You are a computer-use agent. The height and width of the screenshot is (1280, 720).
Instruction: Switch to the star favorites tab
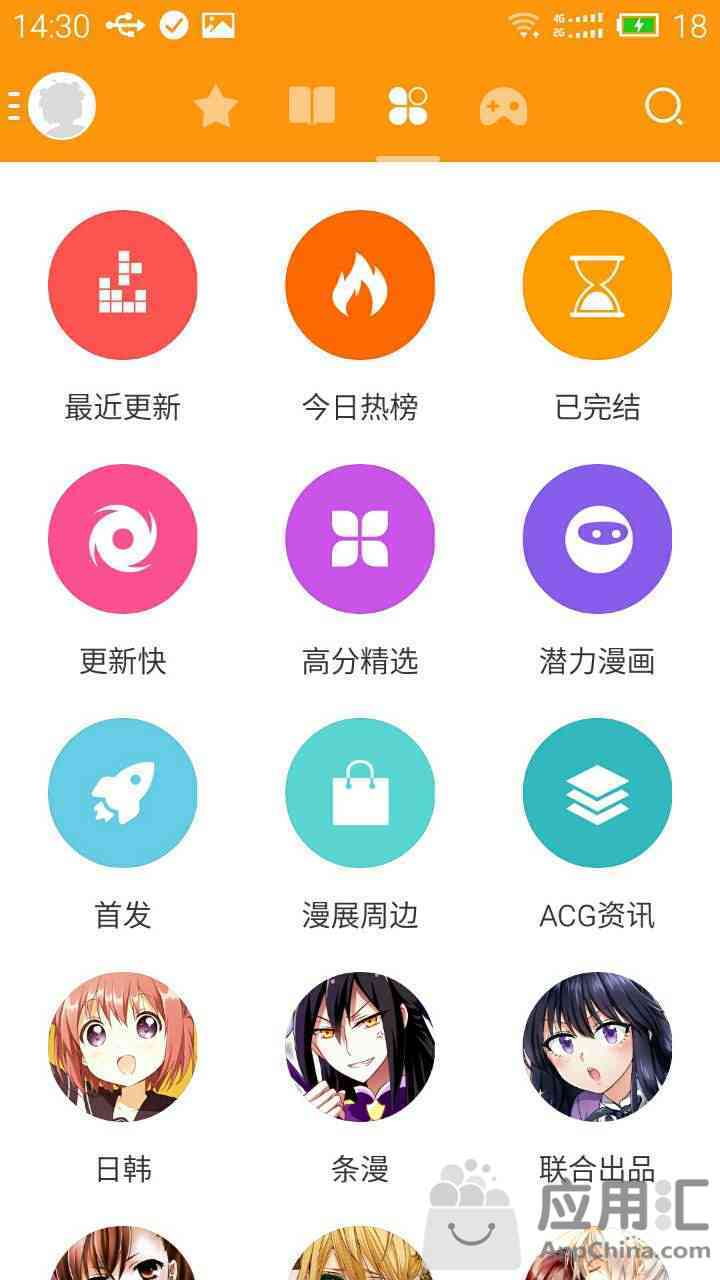215,106
